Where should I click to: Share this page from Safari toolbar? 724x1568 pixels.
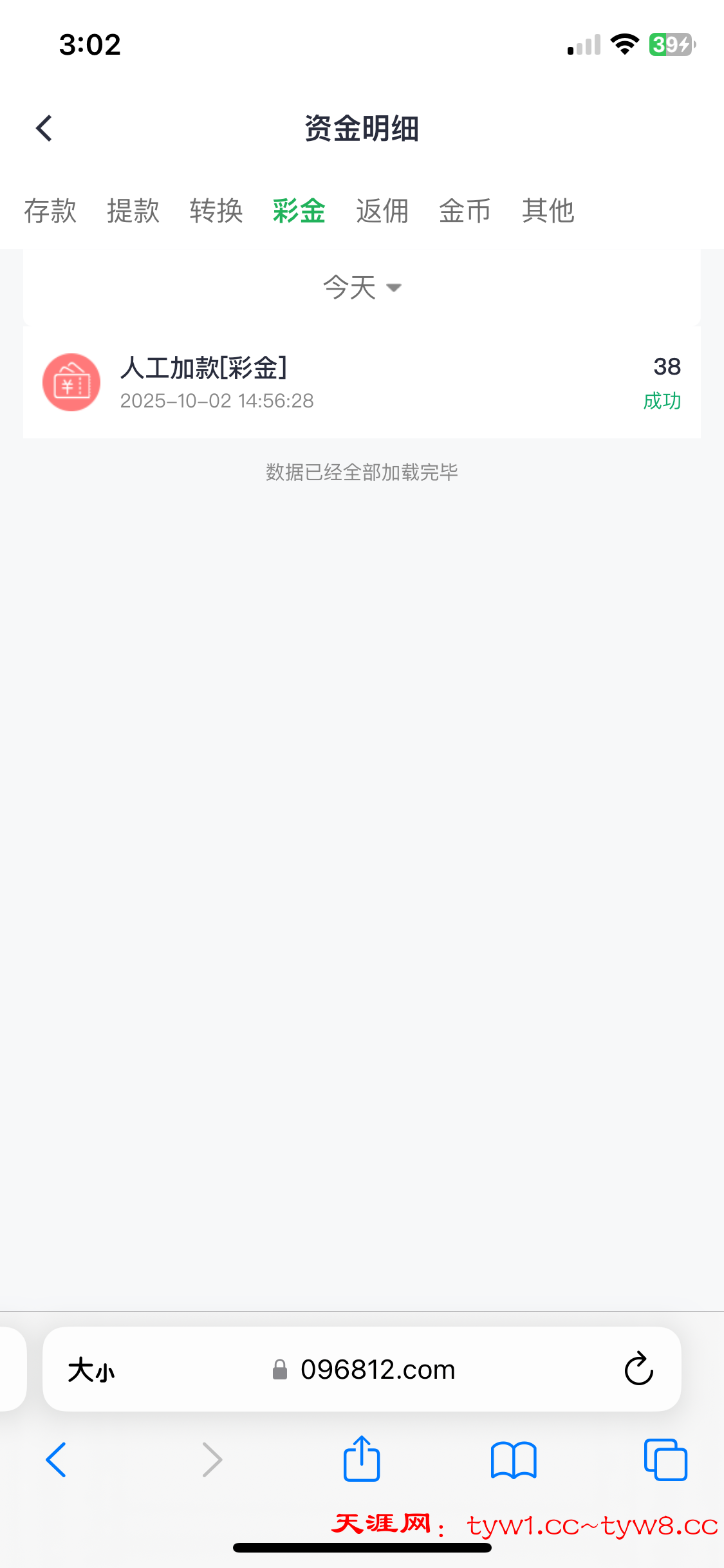(362, 1460)
